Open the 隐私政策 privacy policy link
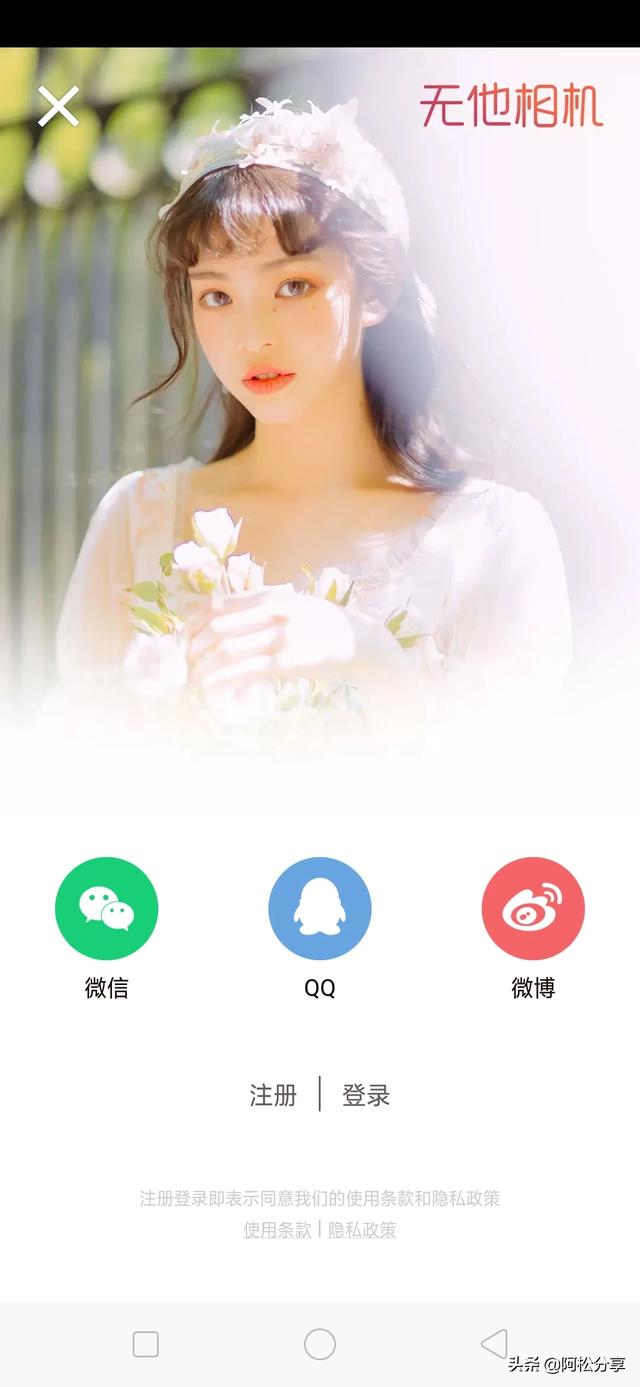Image resolution: width=640 pixels, height=1387 pixels. pos(363,1230)
